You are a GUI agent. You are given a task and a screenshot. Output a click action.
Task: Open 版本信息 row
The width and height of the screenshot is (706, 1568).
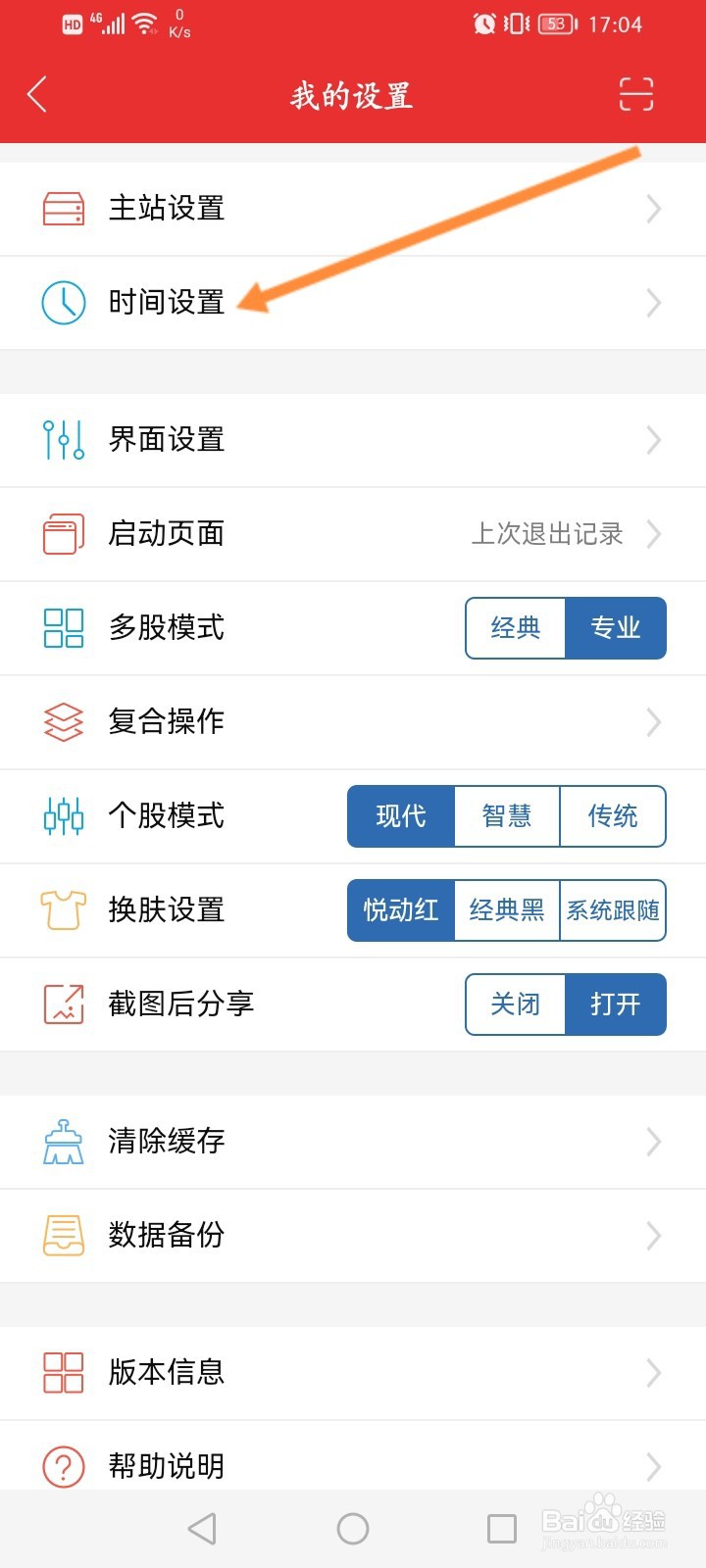click(x=353, y=1373)
